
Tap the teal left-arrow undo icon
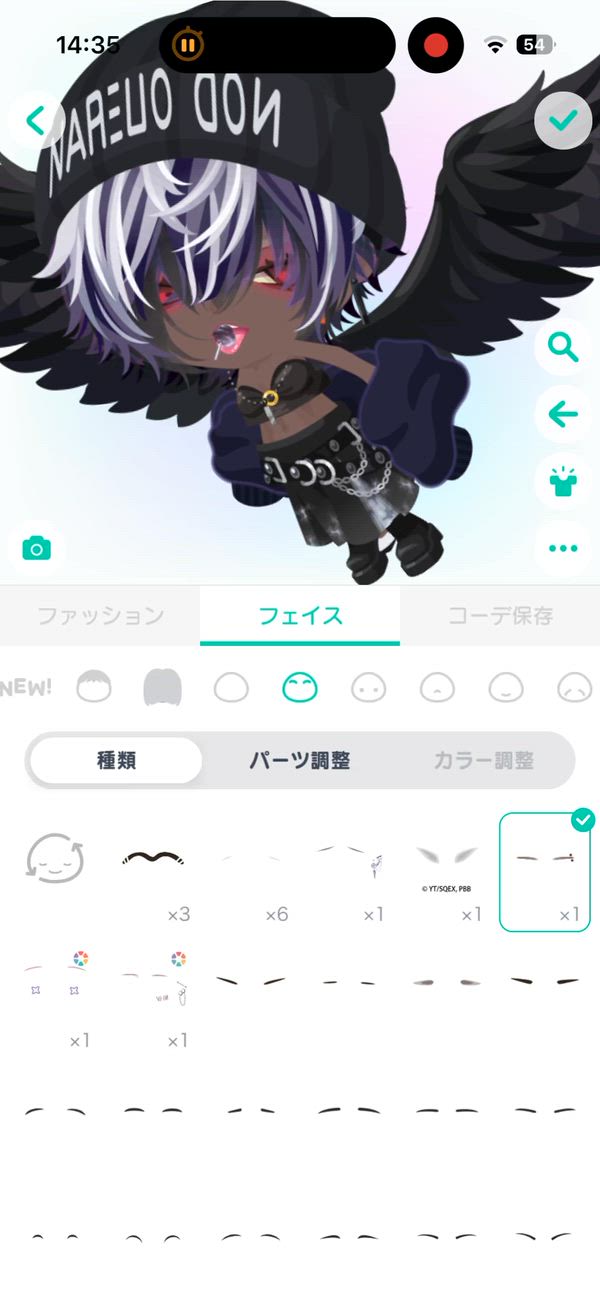563,413
